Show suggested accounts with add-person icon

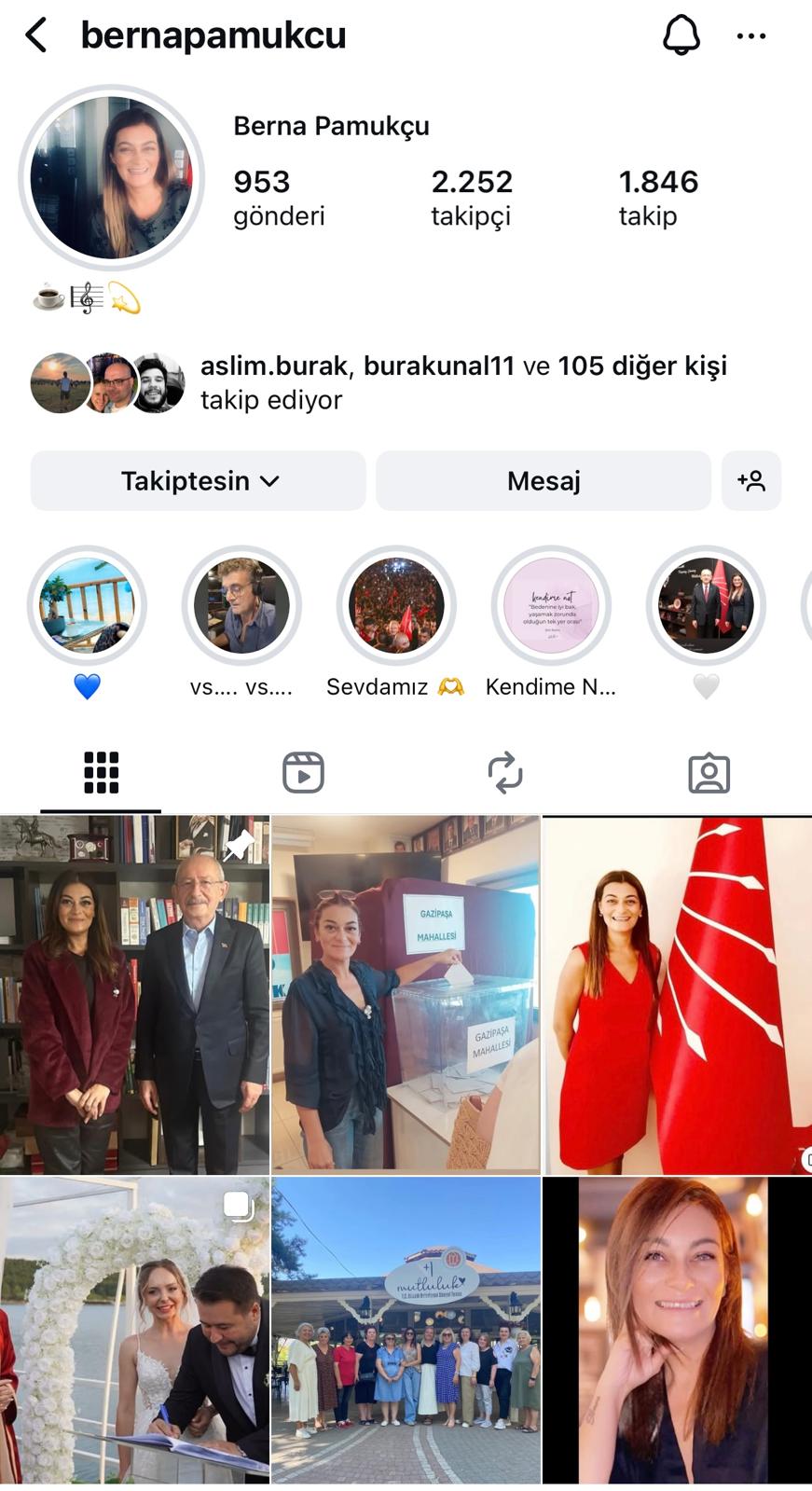[750, 481]
